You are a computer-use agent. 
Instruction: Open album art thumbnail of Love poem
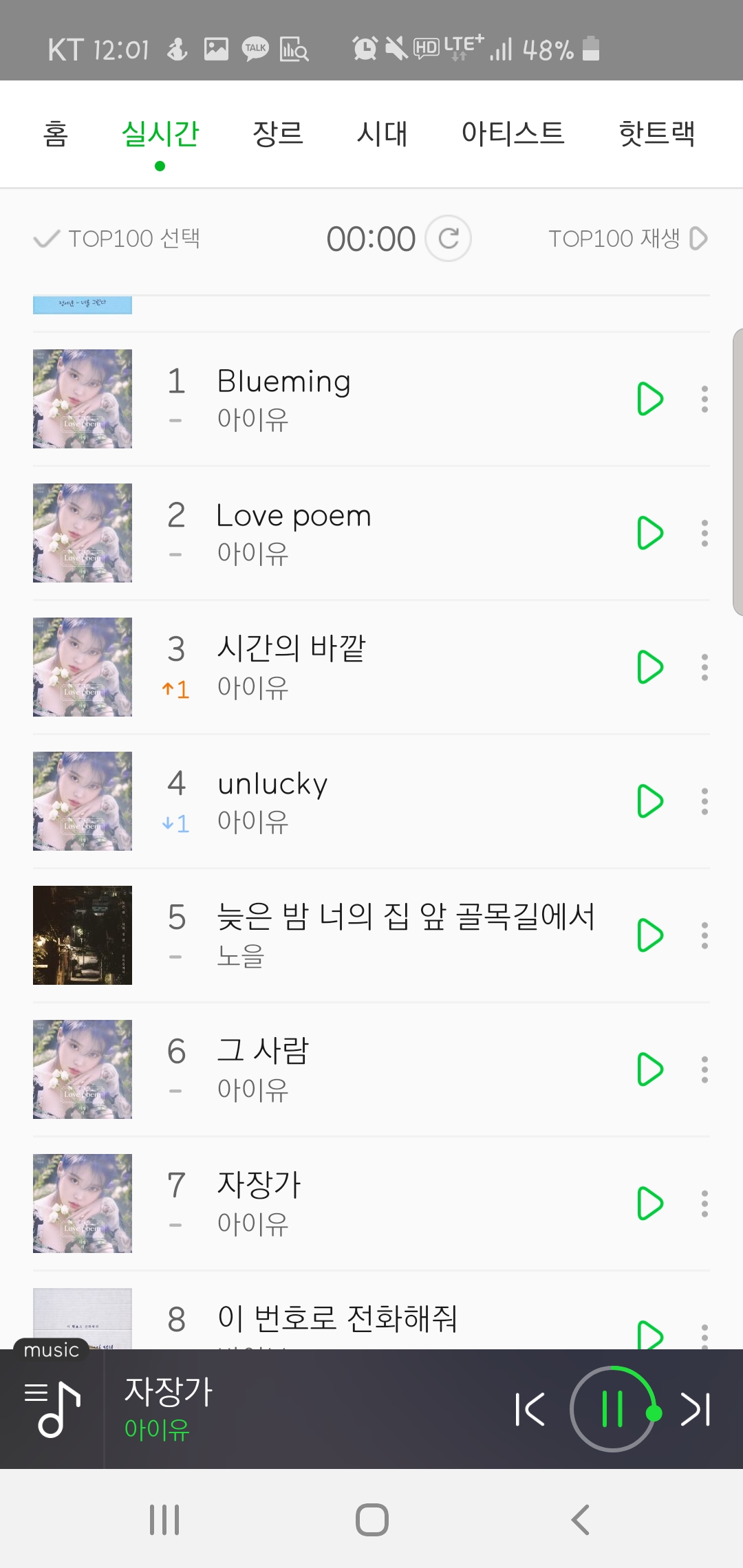(82, 533)
